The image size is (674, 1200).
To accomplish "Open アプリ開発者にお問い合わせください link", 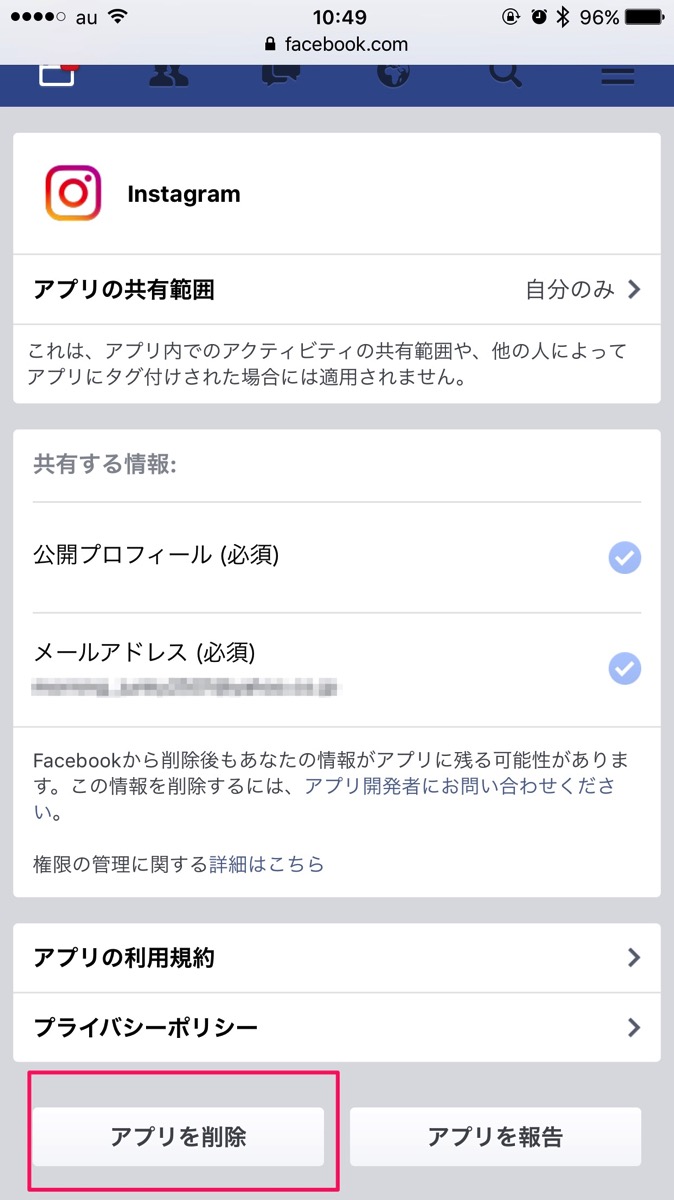I will [x=459, y=786].
